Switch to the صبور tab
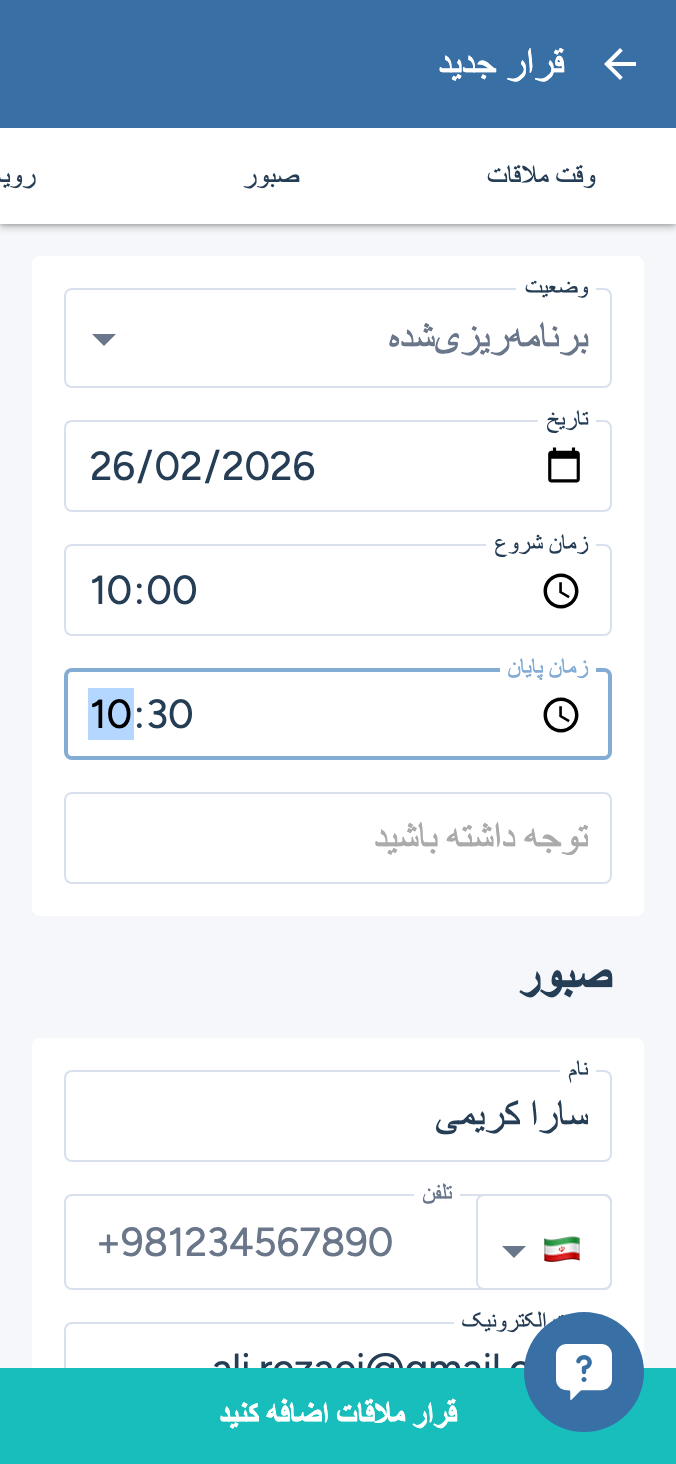676x1464 pixels. pos(272,177)
